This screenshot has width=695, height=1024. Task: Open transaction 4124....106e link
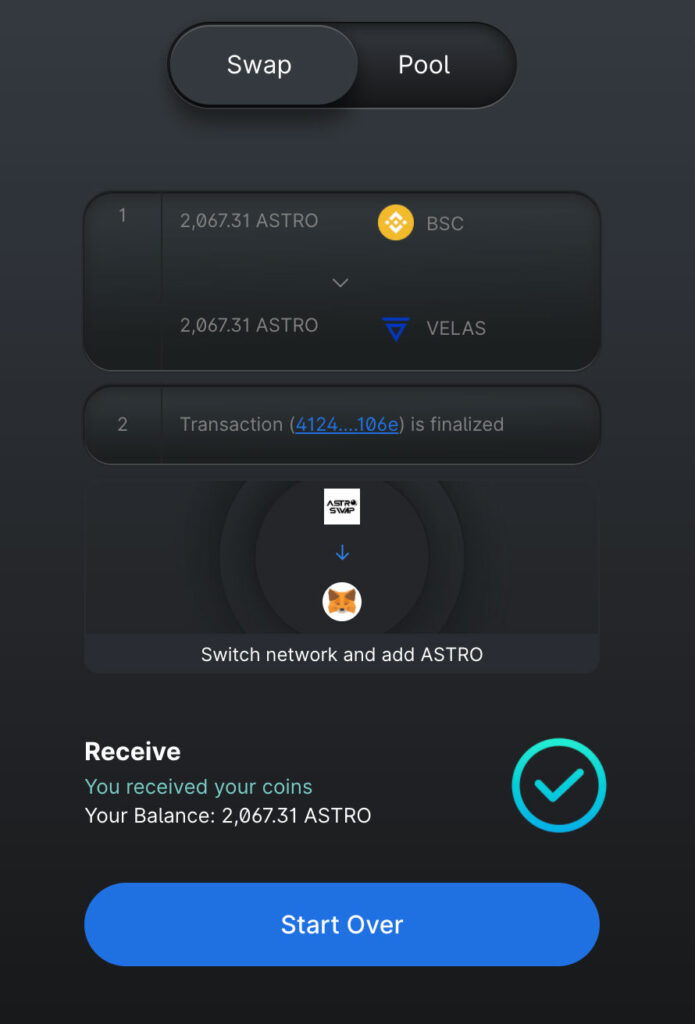pyautogui.click(x=346, y=425)
